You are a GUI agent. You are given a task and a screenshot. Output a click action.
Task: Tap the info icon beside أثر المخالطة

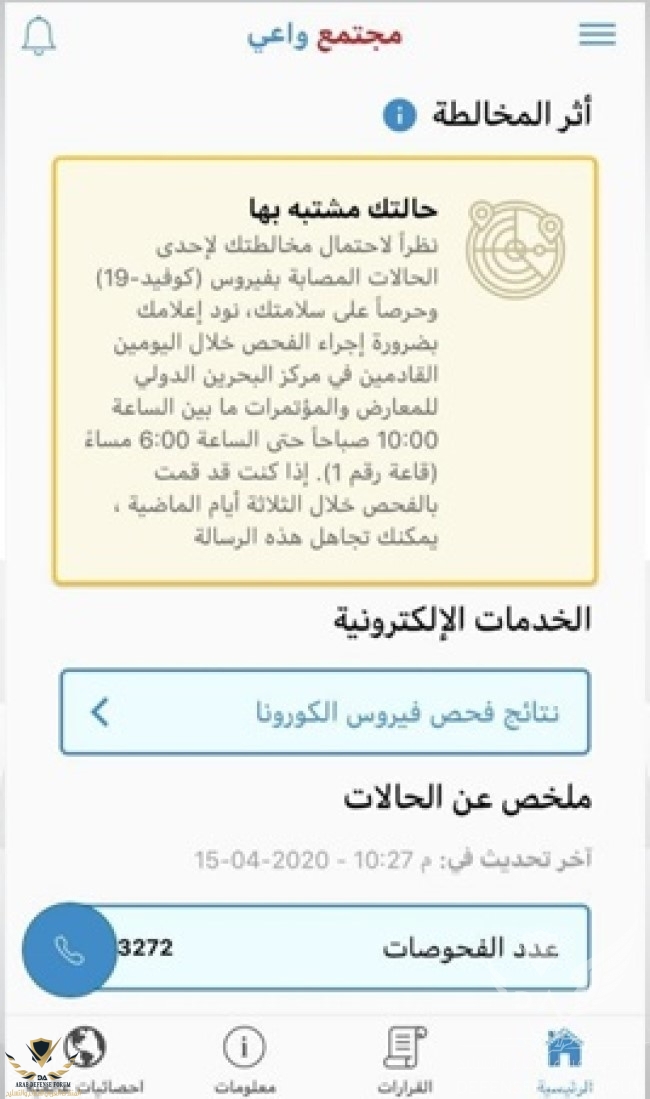click(x=399, y=116)
